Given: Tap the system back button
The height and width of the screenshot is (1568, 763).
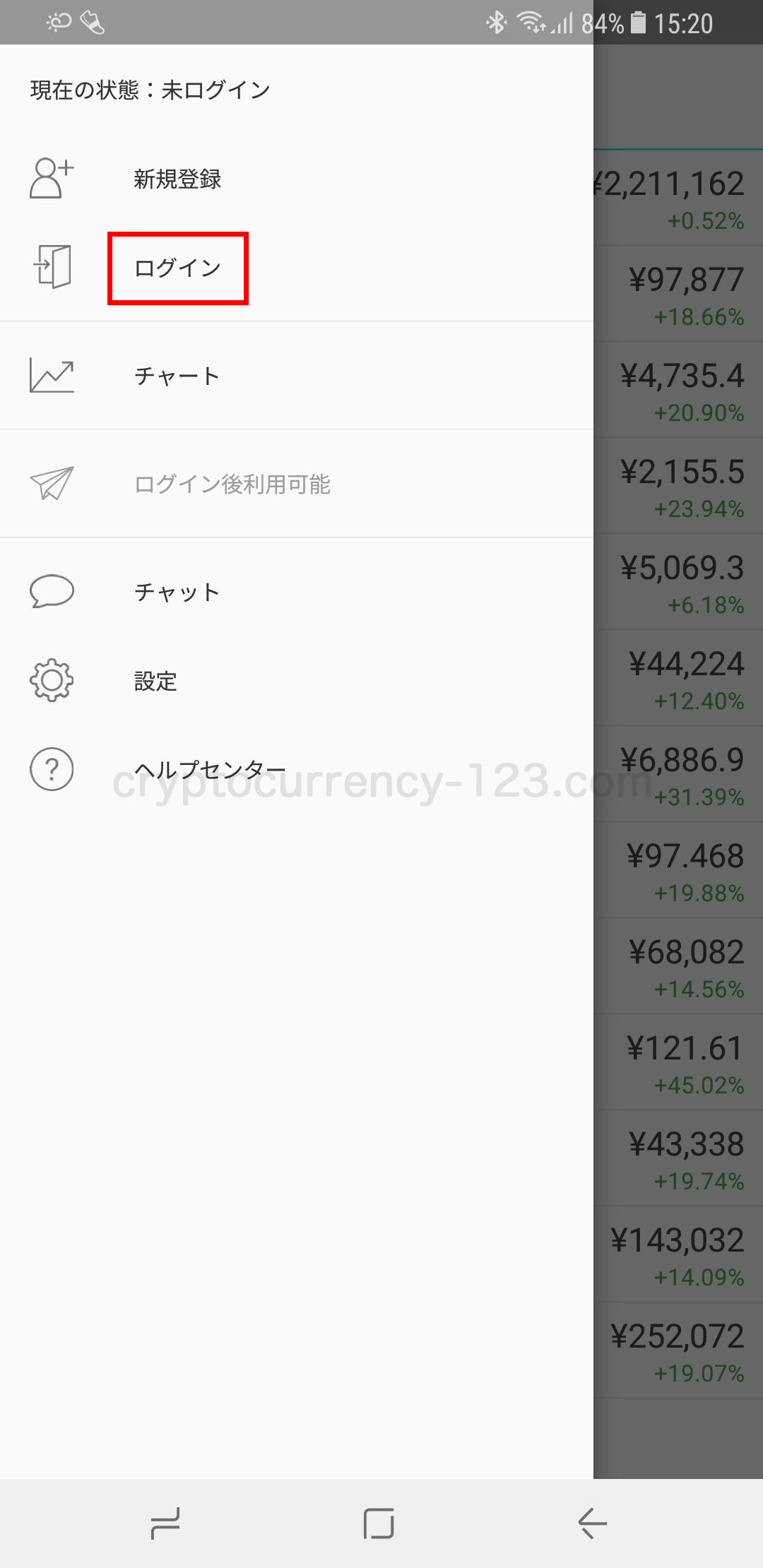Looking at the screenshot, I should pos(592,1523).
